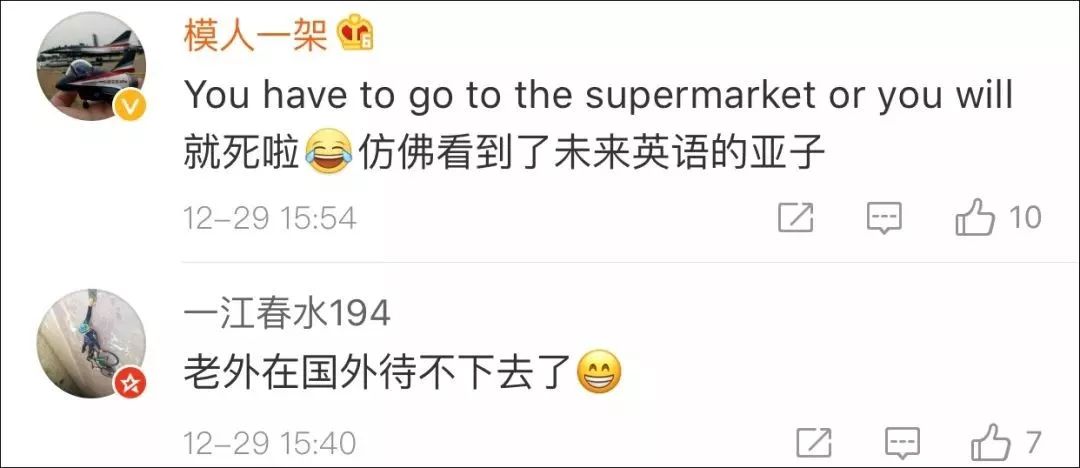Viewport: 1080px width, 468px height.
Task: Reply to the comment by 一江春水194
Action: 902,441
